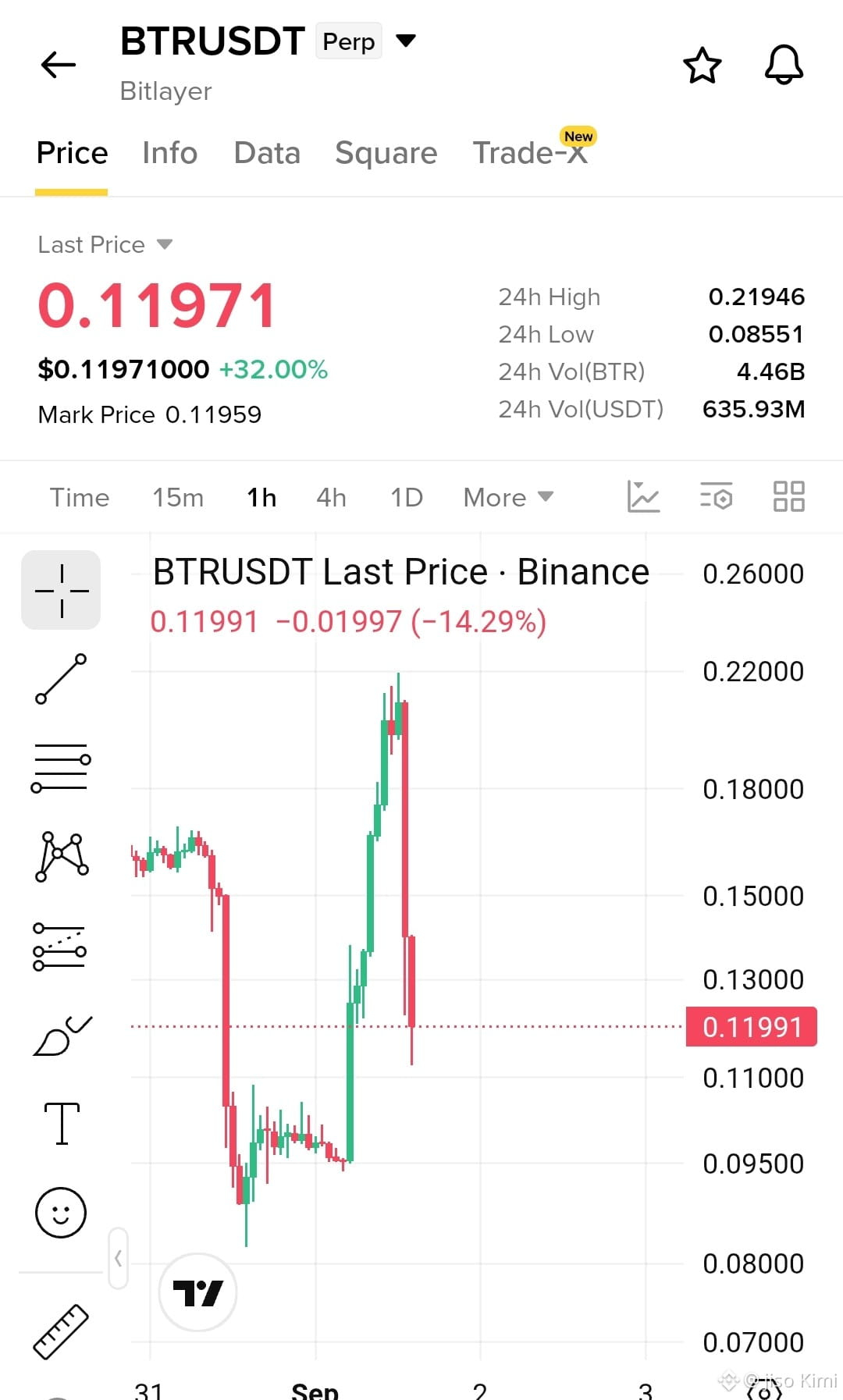Viewport: 843px width, 1400px height.
Task: Open the Square tab
Action: coord(386,153)
